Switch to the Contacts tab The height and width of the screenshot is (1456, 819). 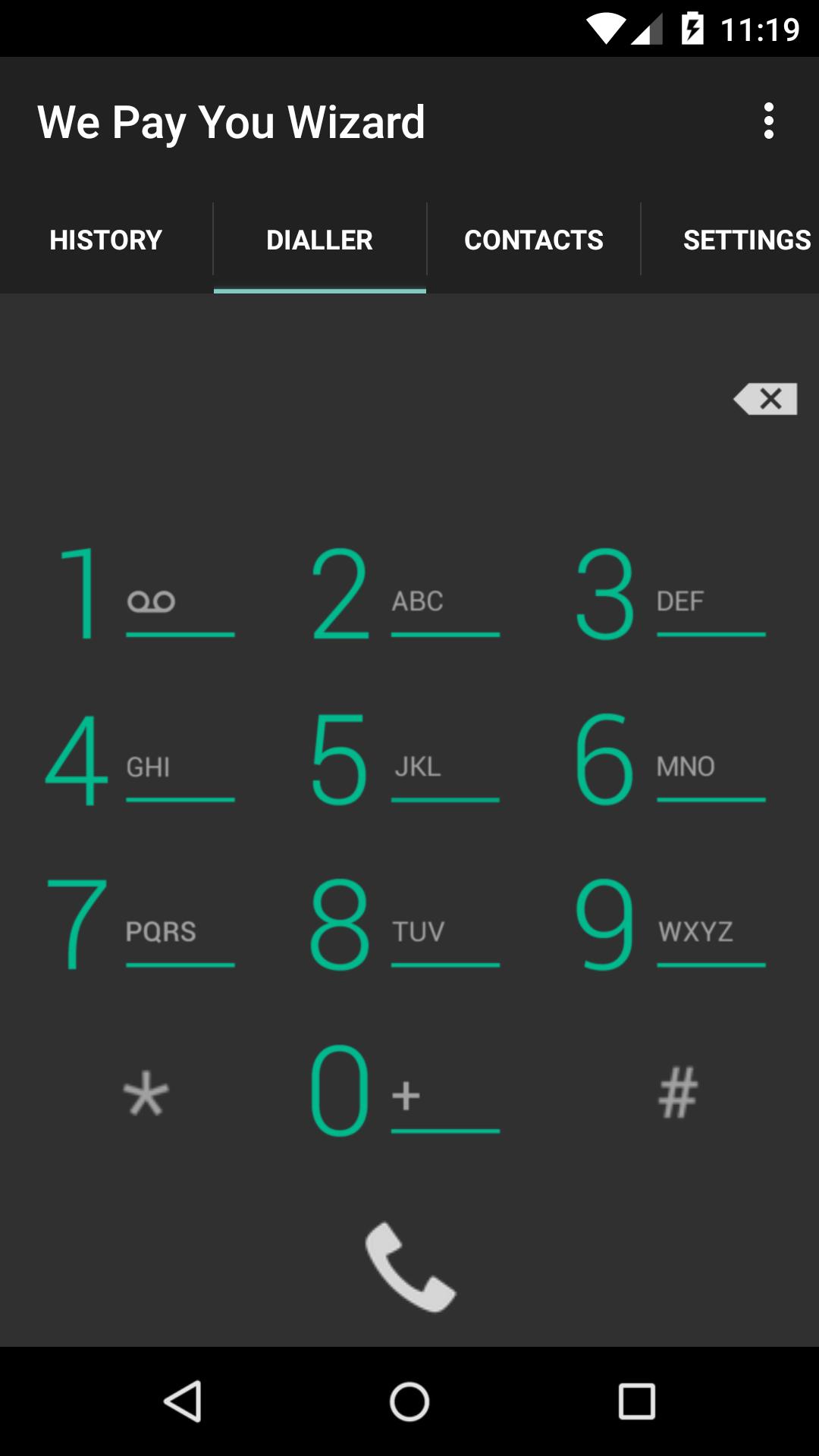(x=534, y=240)
